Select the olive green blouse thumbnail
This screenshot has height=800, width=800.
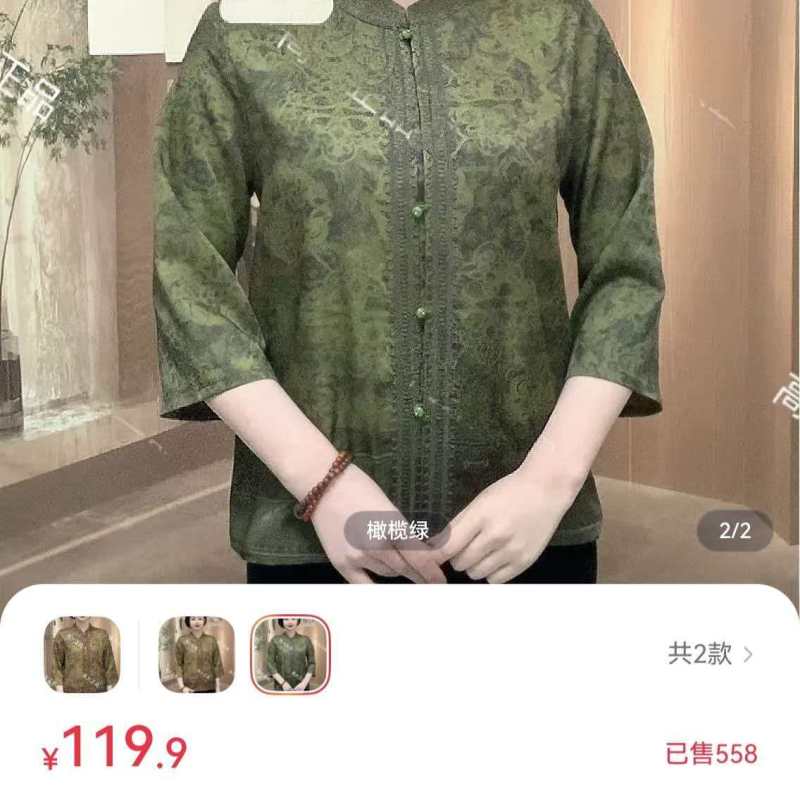click(x=290, y=654)
